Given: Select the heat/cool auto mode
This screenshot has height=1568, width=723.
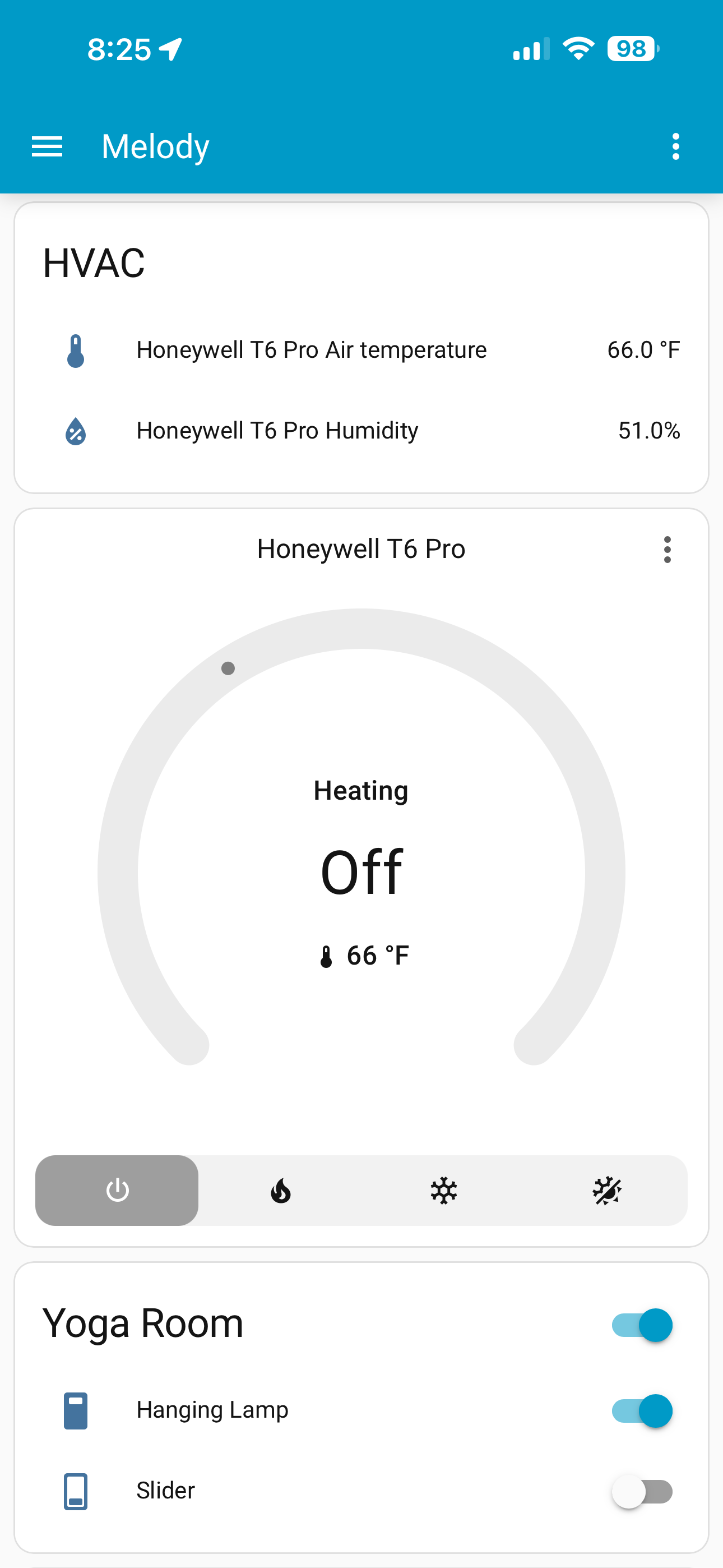Looking at the screenshot, I should click(606, 1190).
